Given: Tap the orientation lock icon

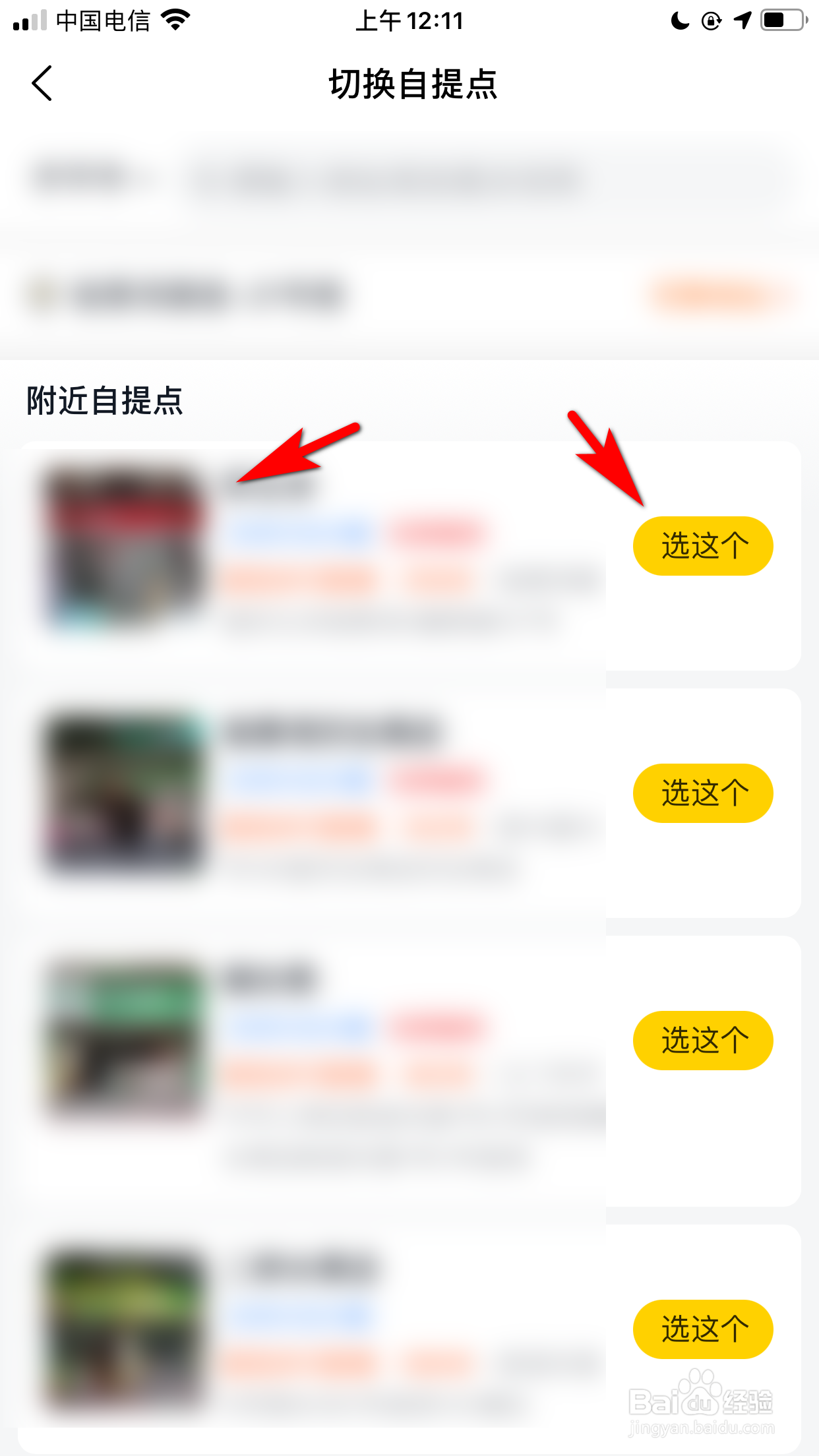Looking at the screenshot, I should click(712, 20).
